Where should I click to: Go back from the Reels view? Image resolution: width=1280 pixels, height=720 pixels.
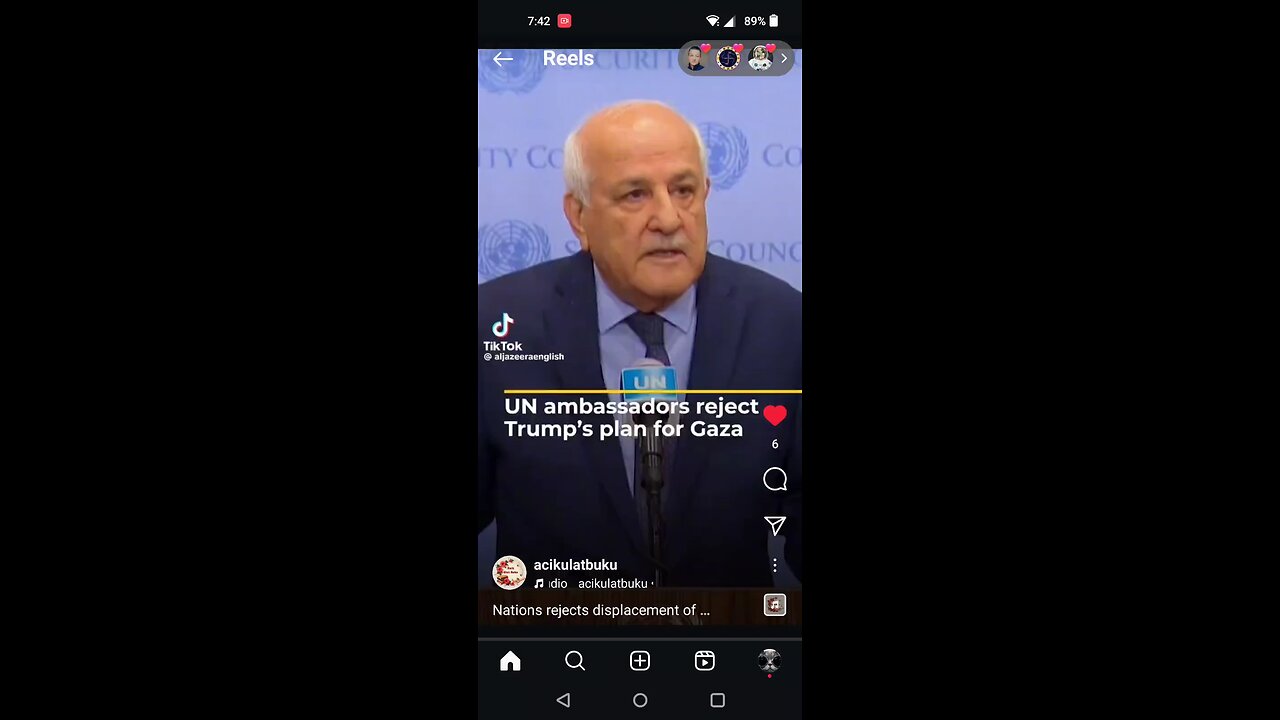[x=503, y=59]
